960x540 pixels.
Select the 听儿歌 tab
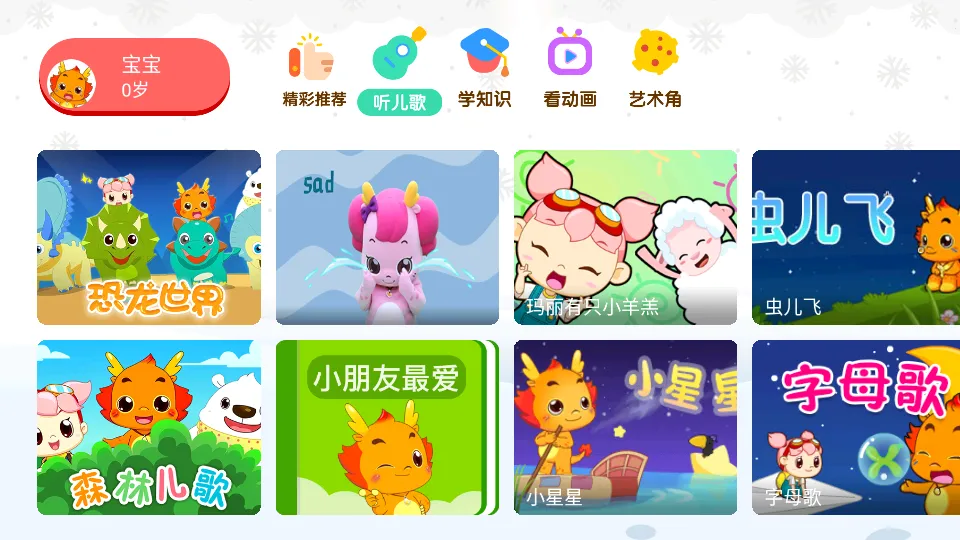coord(399,75)
